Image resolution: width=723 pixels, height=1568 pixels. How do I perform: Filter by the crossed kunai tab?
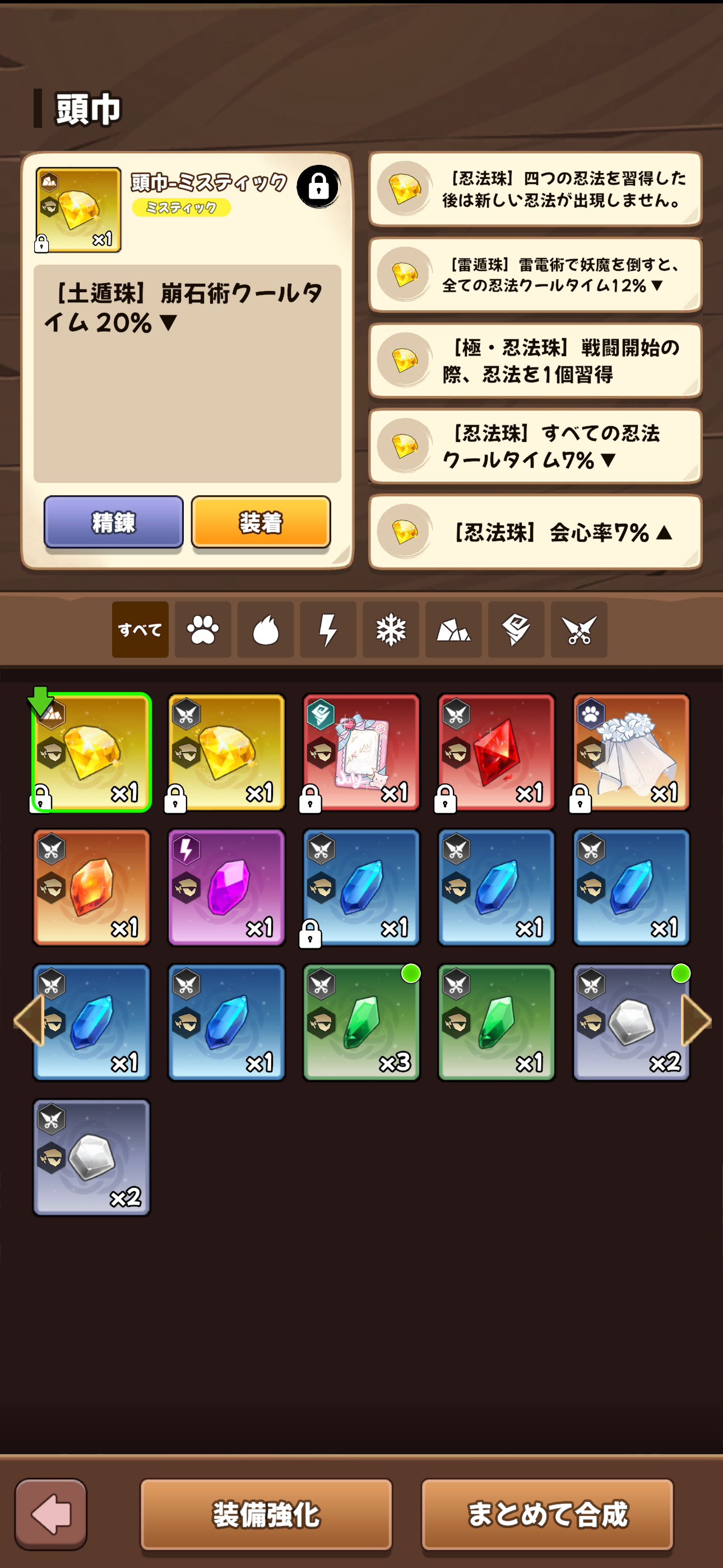[x=579, y=629]
